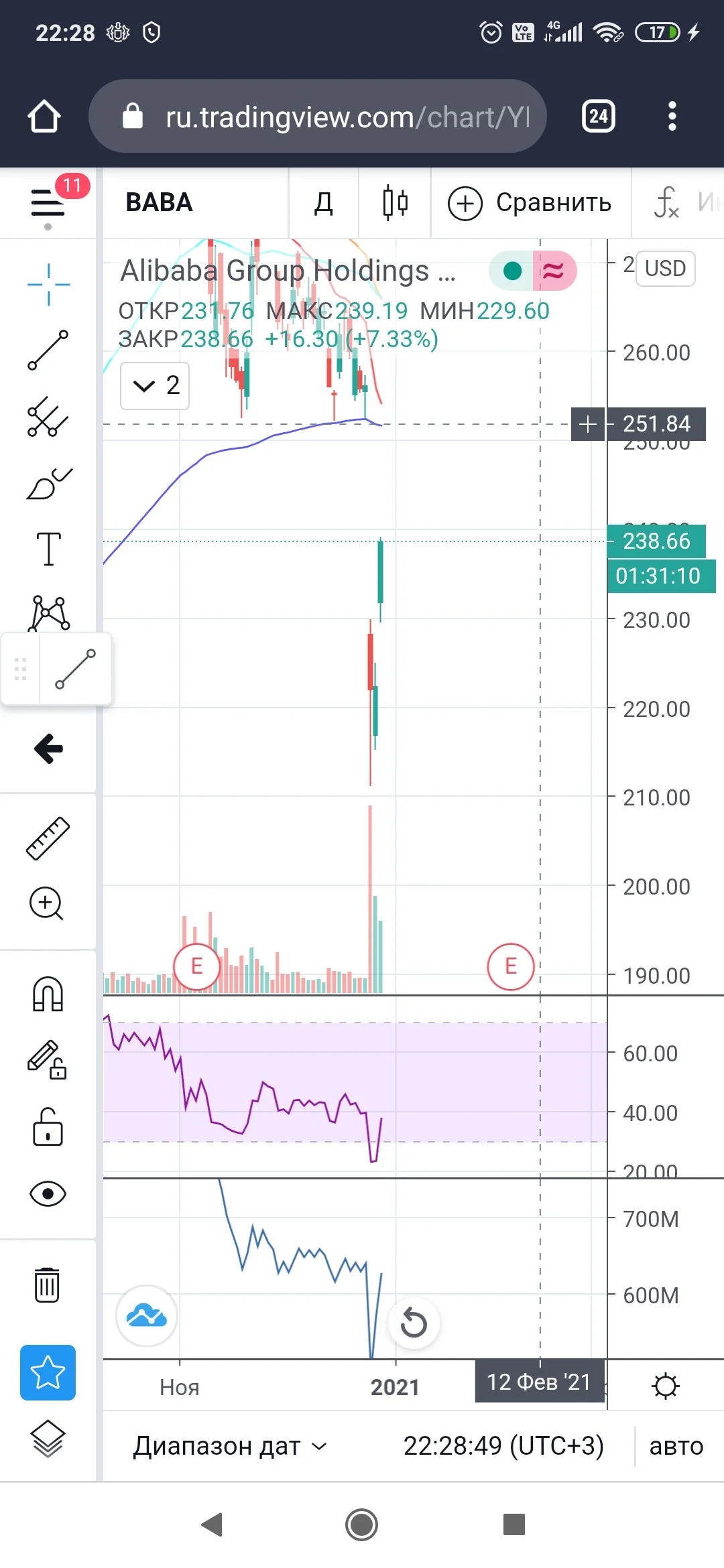724x1568 pixels.
Task: Open the browser home page
Action: pos(44,117)
